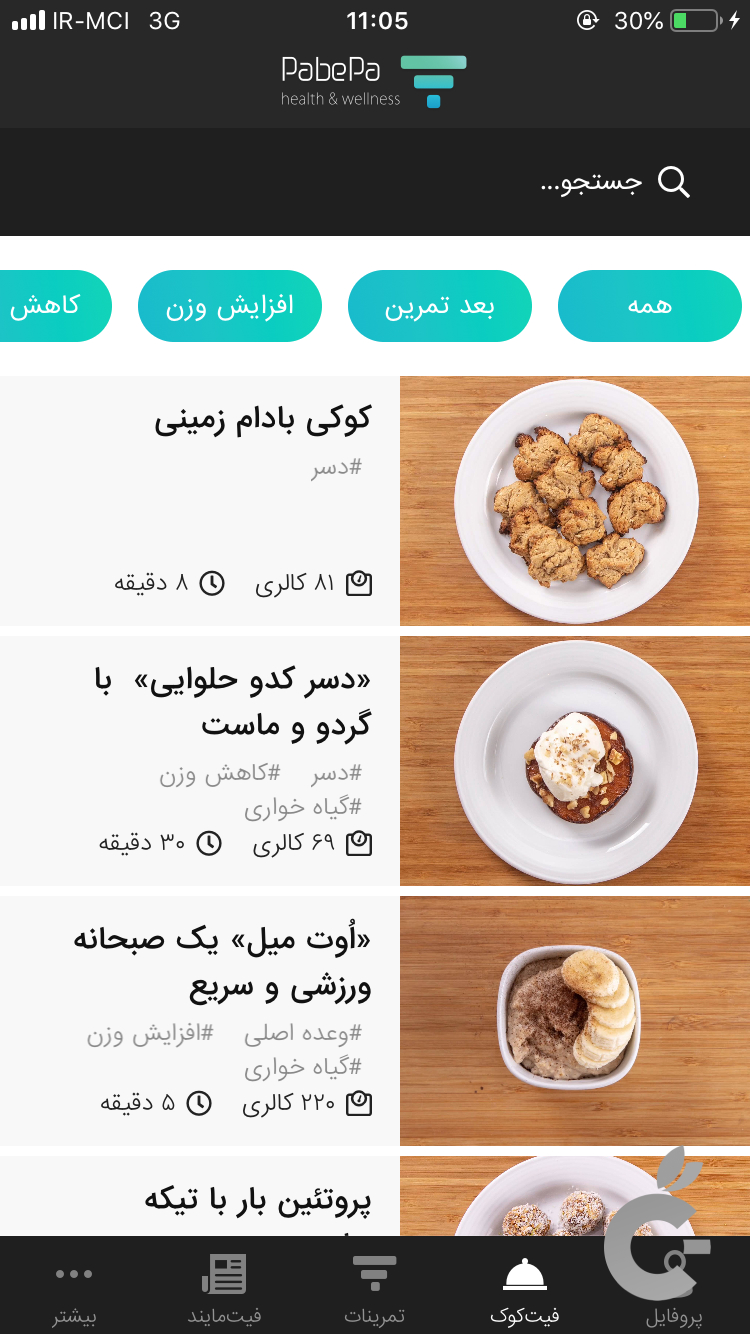
Task: Tap the clock icon showing ۳۰ دقیقه
Action: pyautogui.click(x=208, y=843)
